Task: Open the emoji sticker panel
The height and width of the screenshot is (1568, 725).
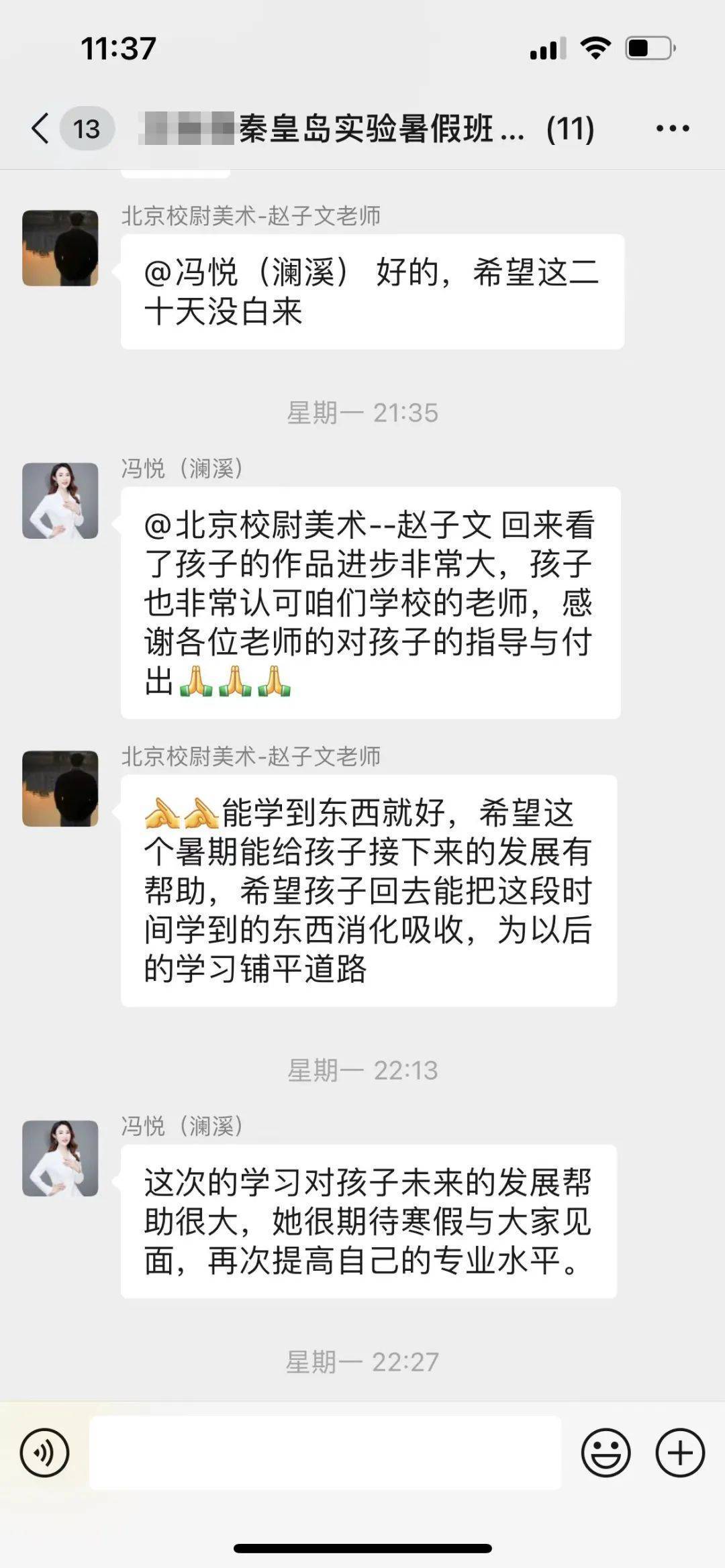Action: click(x=606, y=1453)
